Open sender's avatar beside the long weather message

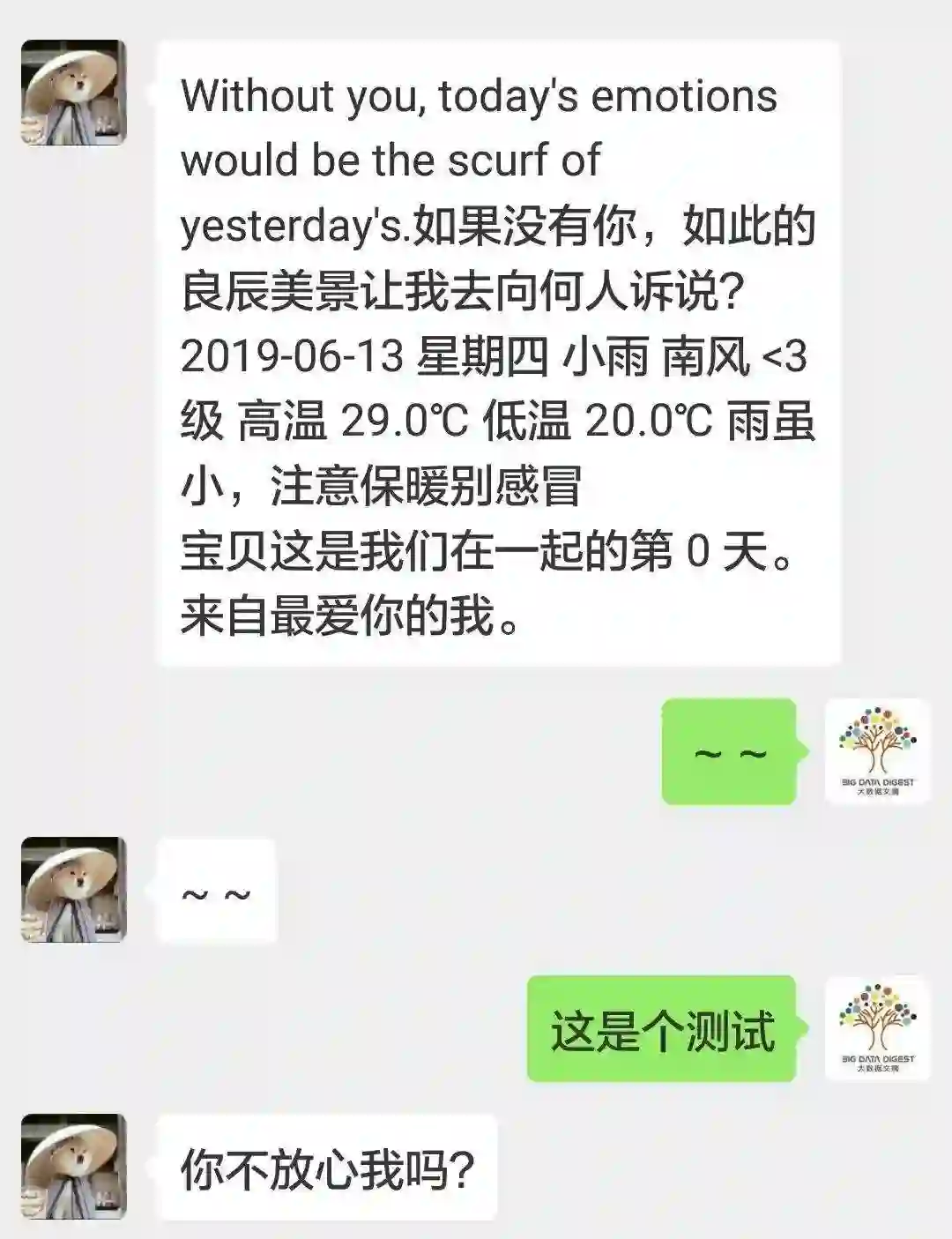pos(74,93)
